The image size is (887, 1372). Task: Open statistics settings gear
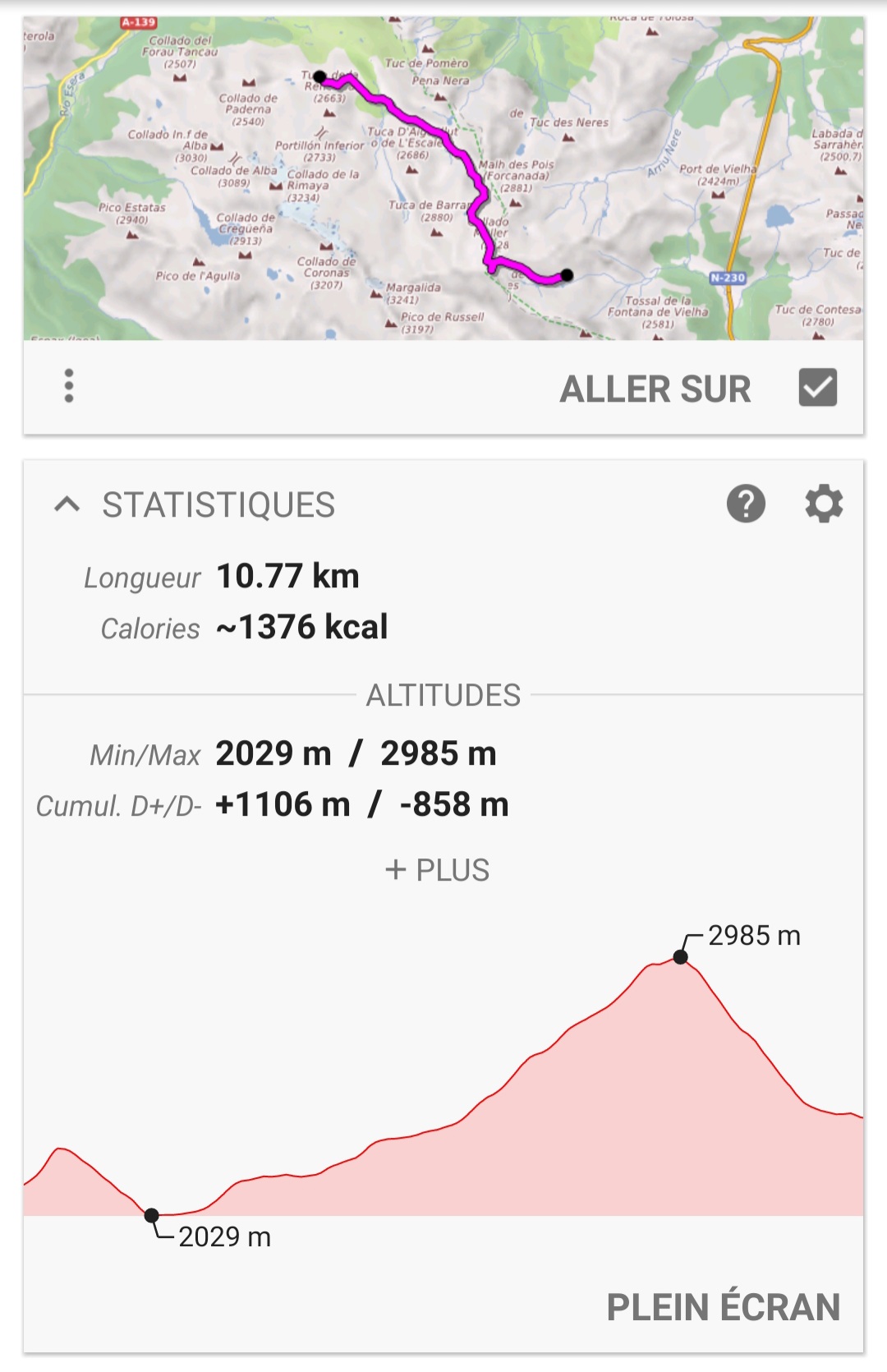(x=824, y=504)
